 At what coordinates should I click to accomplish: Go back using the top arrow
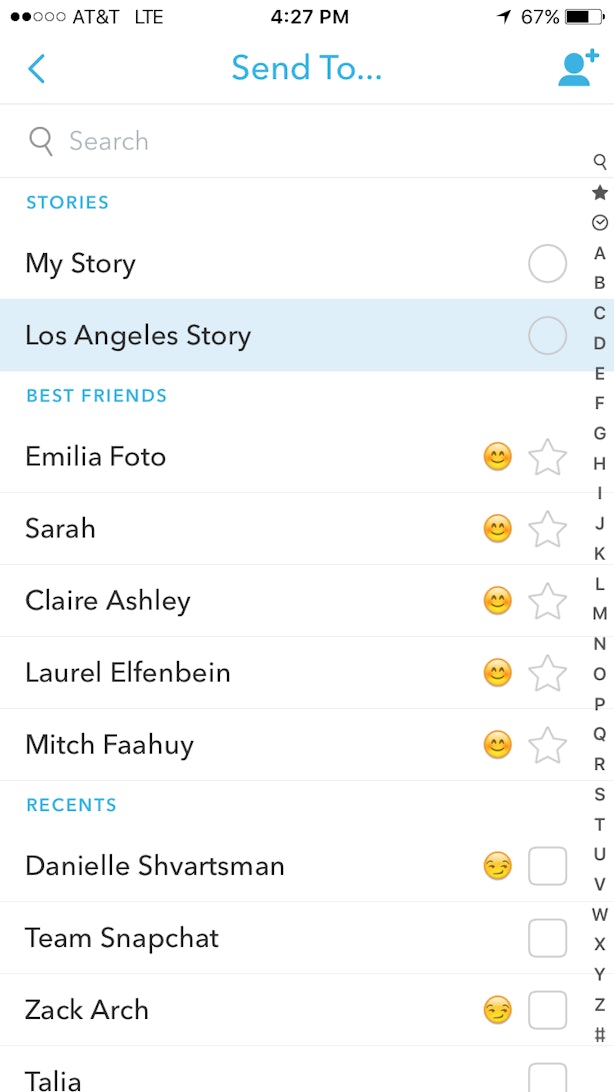37,69
